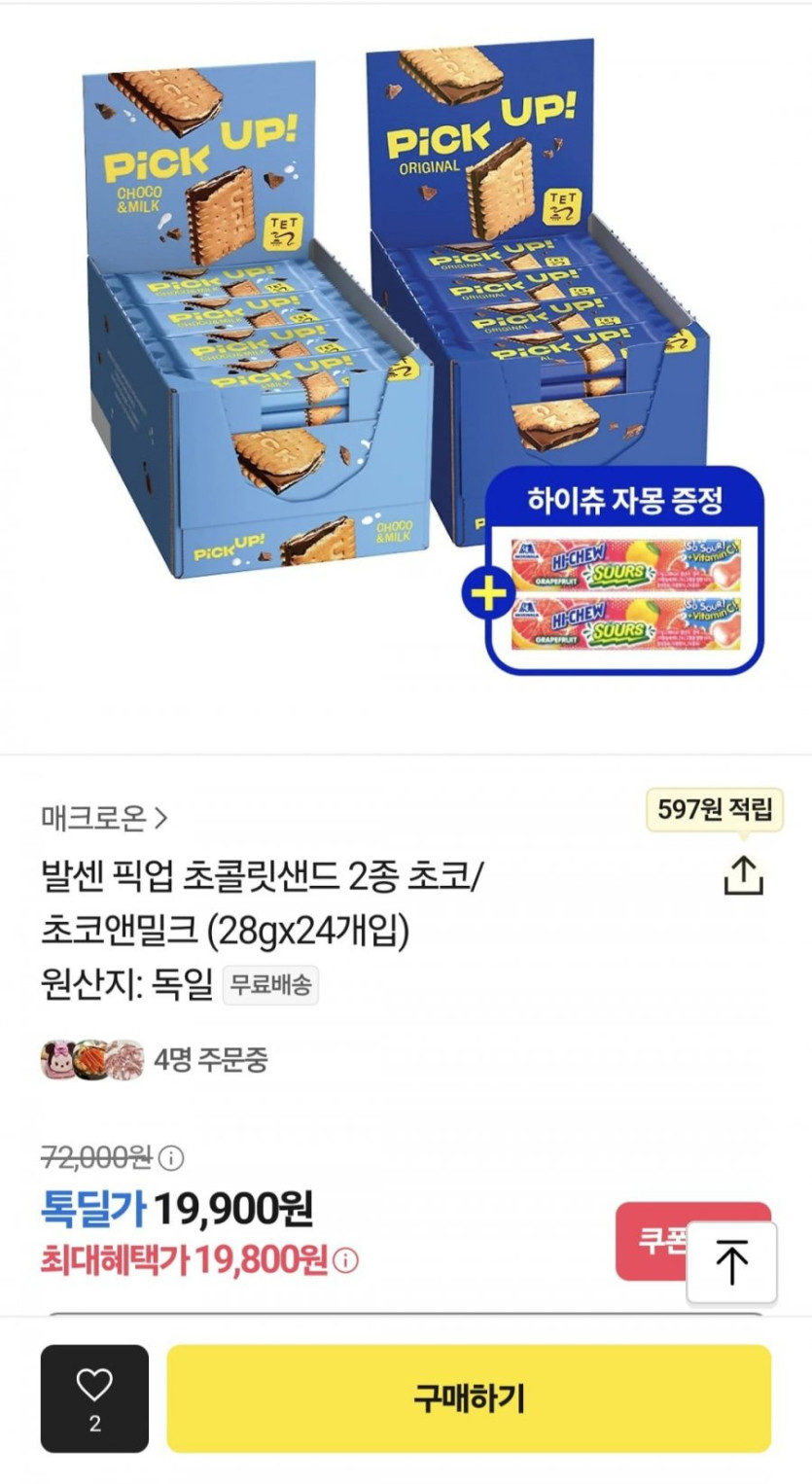812x1484 pixels.
Task: Jump back to top with the arrow button
Action: [731, 1262]
